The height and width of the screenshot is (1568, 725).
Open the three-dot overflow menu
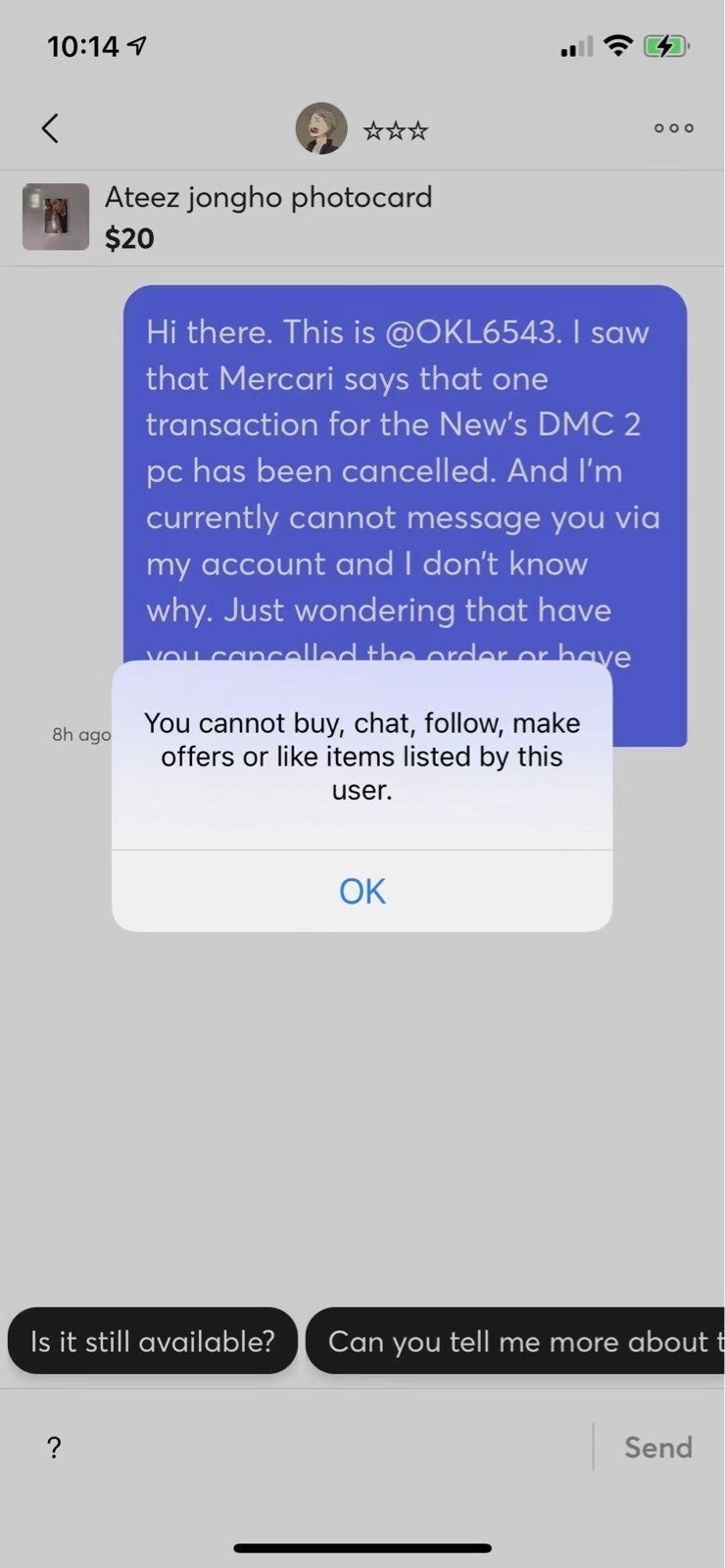[674, 128]
